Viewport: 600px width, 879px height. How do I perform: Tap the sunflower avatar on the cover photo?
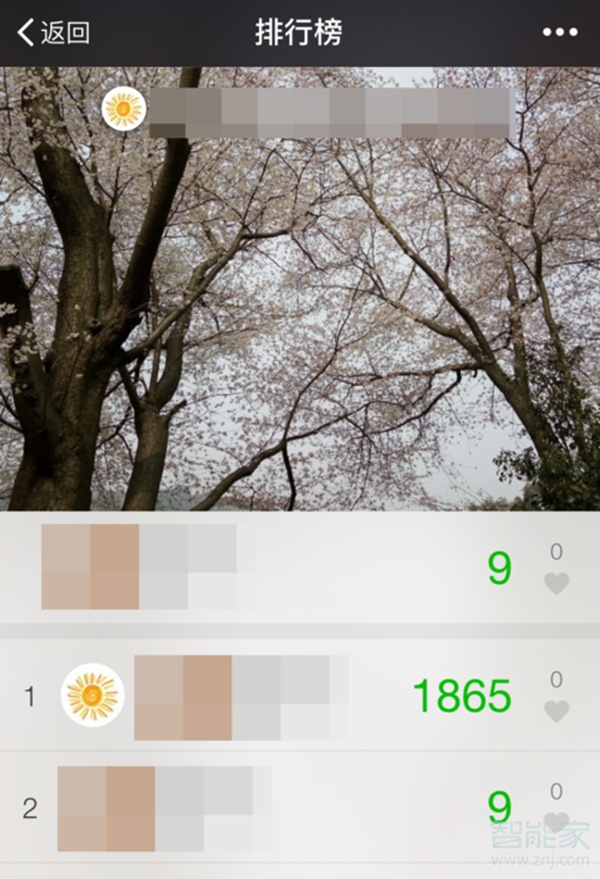(124, 108)
